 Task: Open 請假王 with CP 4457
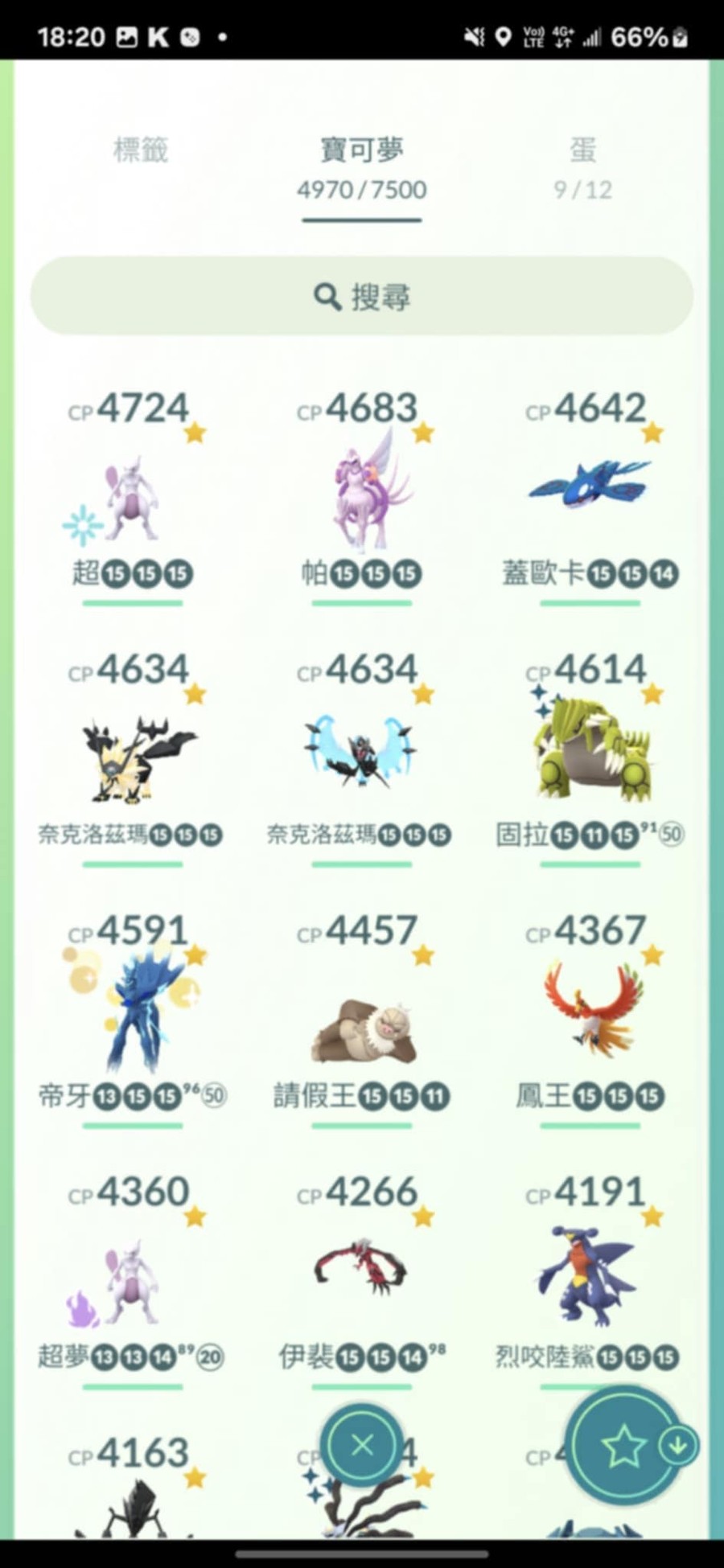362,1029
